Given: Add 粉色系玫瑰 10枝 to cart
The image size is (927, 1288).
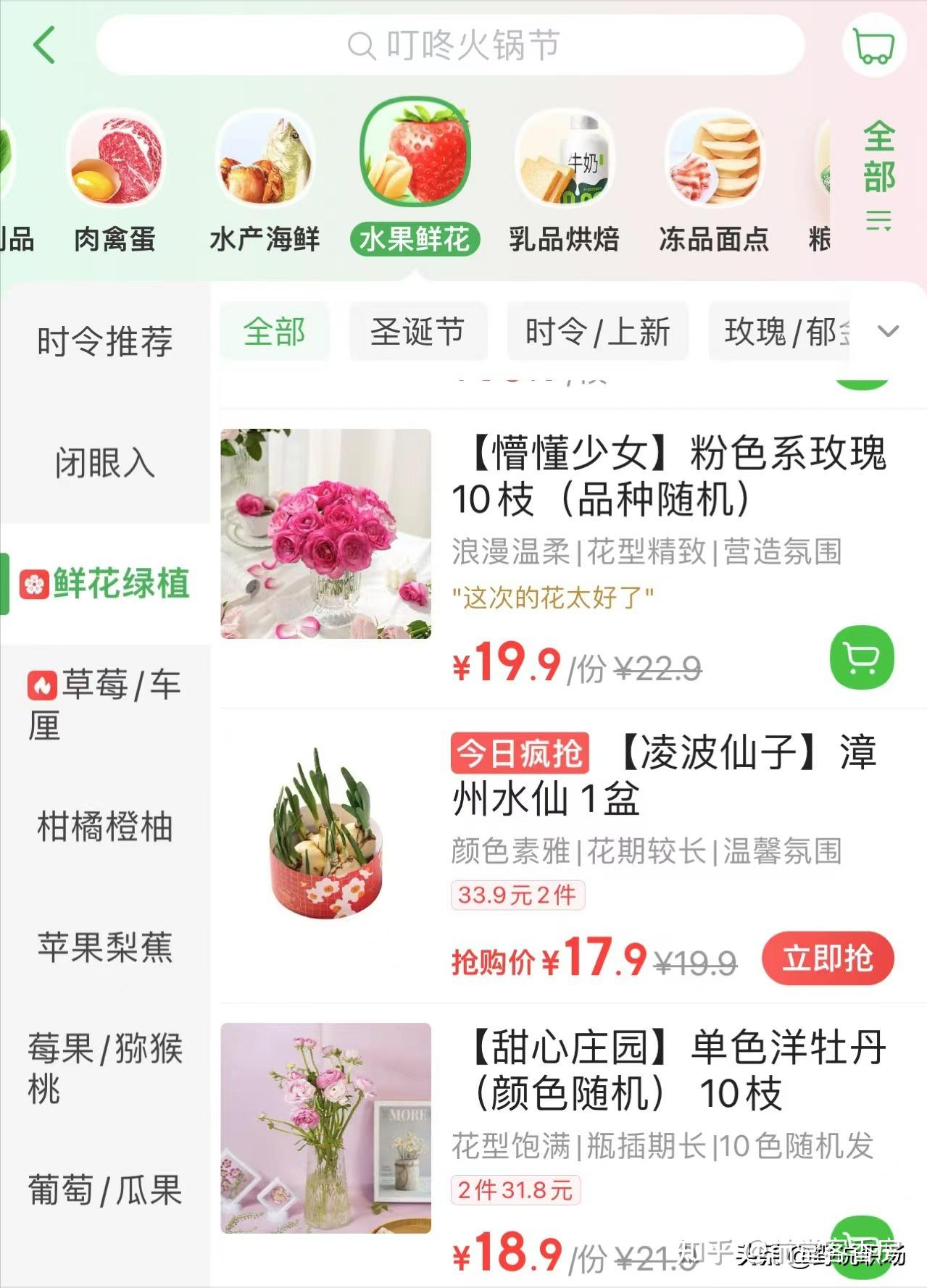Looking at the screenshot, I should tap(862, 657).
